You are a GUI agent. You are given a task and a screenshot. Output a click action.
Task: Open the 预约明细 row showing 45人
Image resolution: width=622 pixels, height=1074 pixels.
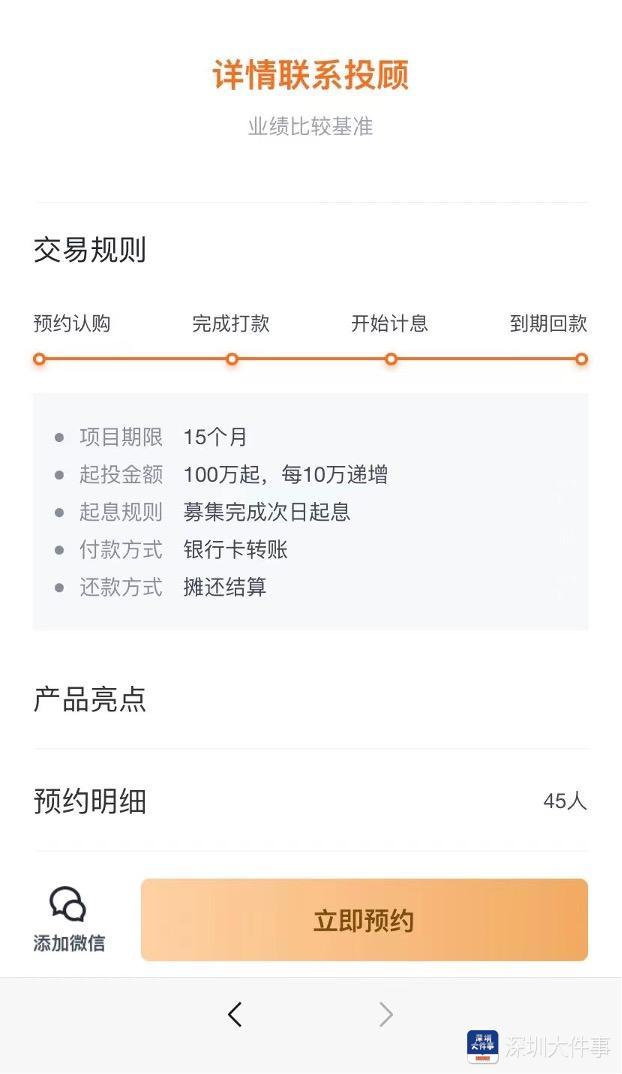click(x=310, y=800)
